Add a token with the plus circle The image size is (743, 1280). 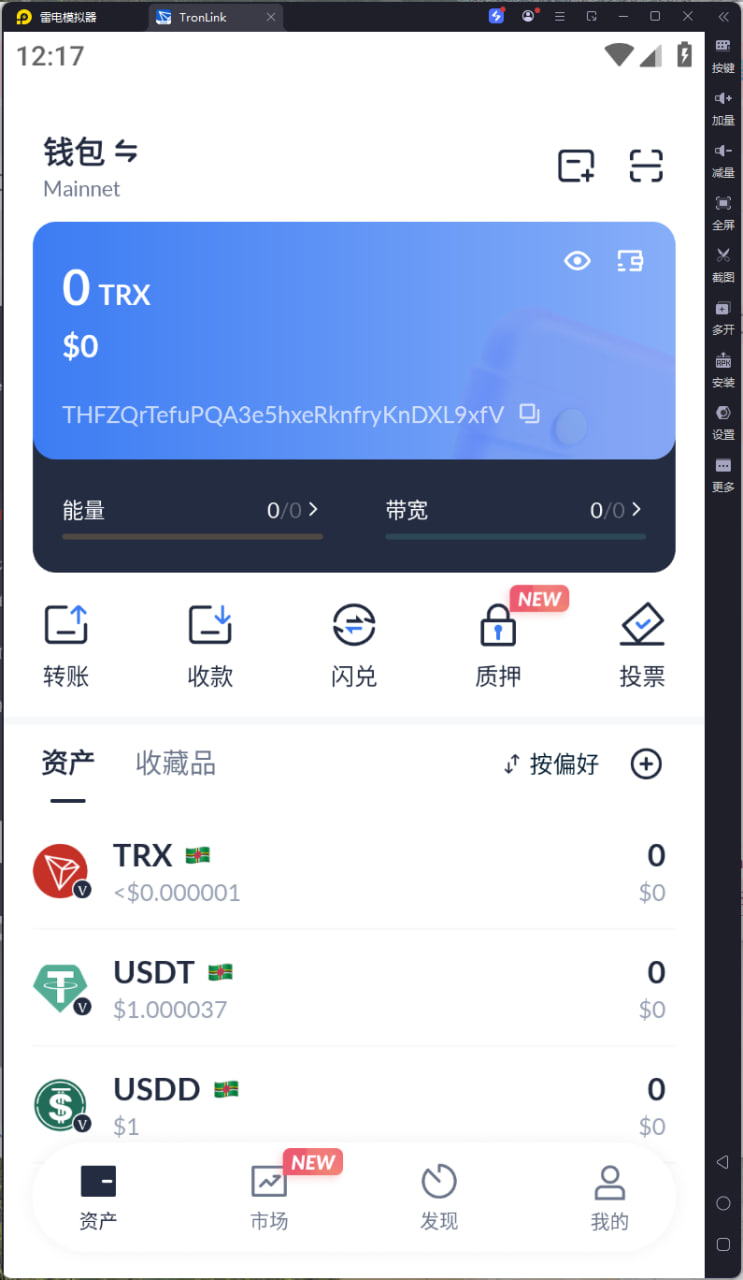pos(646,763)
